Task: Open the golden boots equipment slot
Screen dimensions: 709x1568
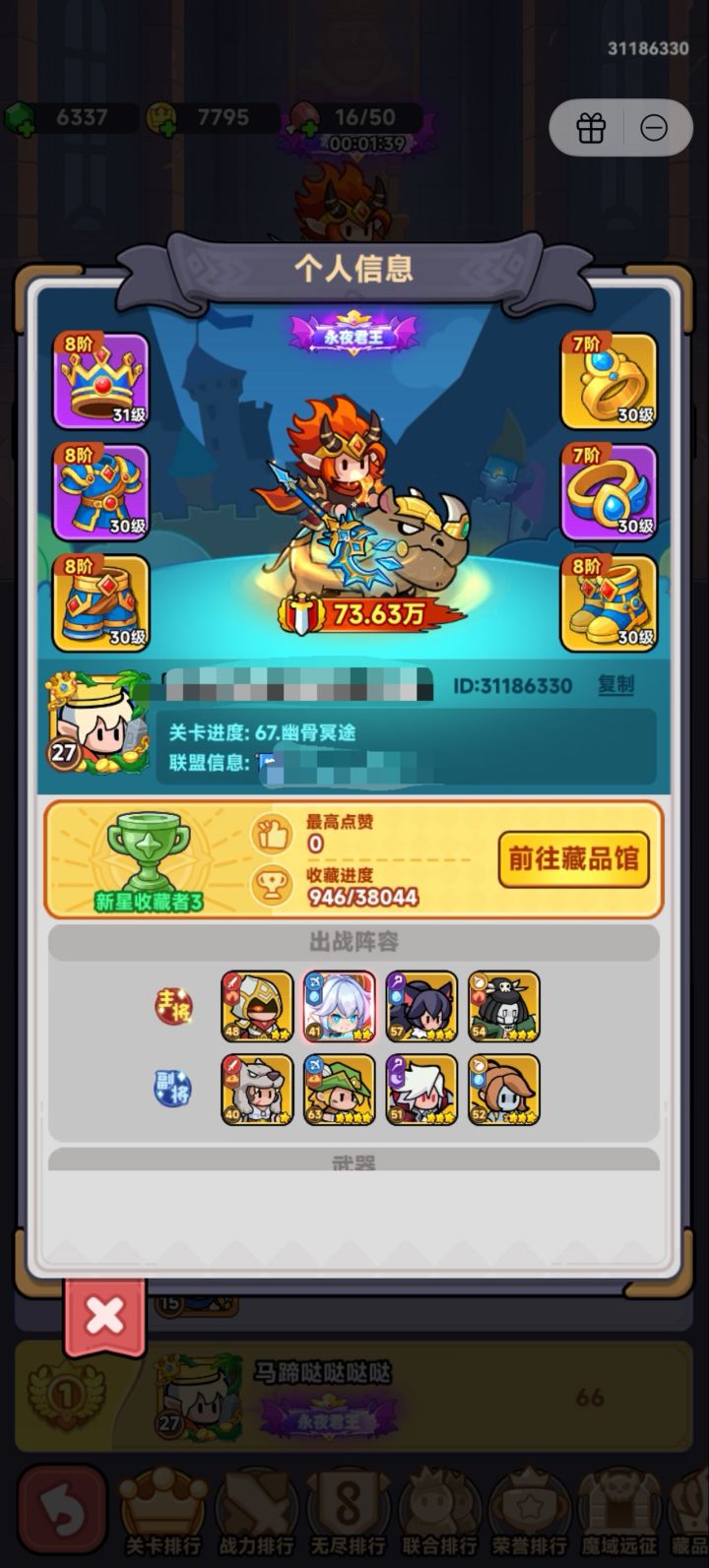Action: (609, 601)
